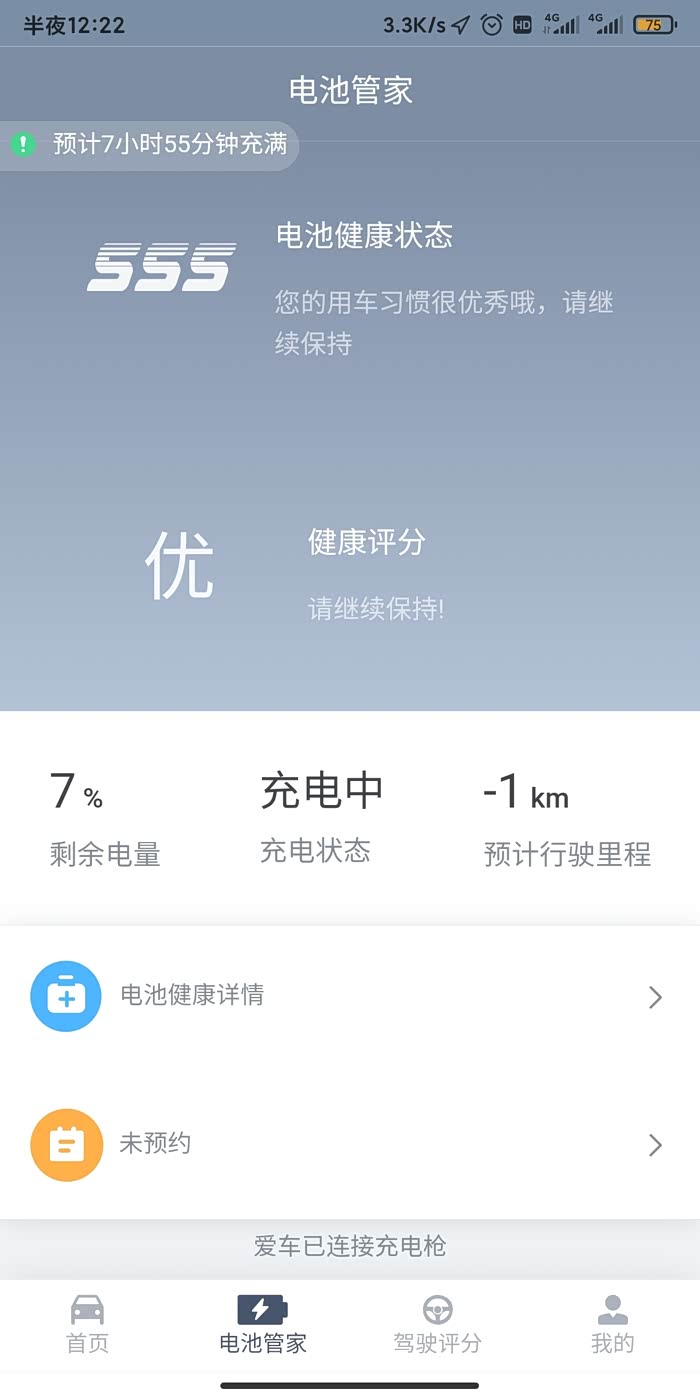Screen dimensions: 700x1400
Task: Open the 未预约 charging schedule row
Action: click(x=350, y=1144)
